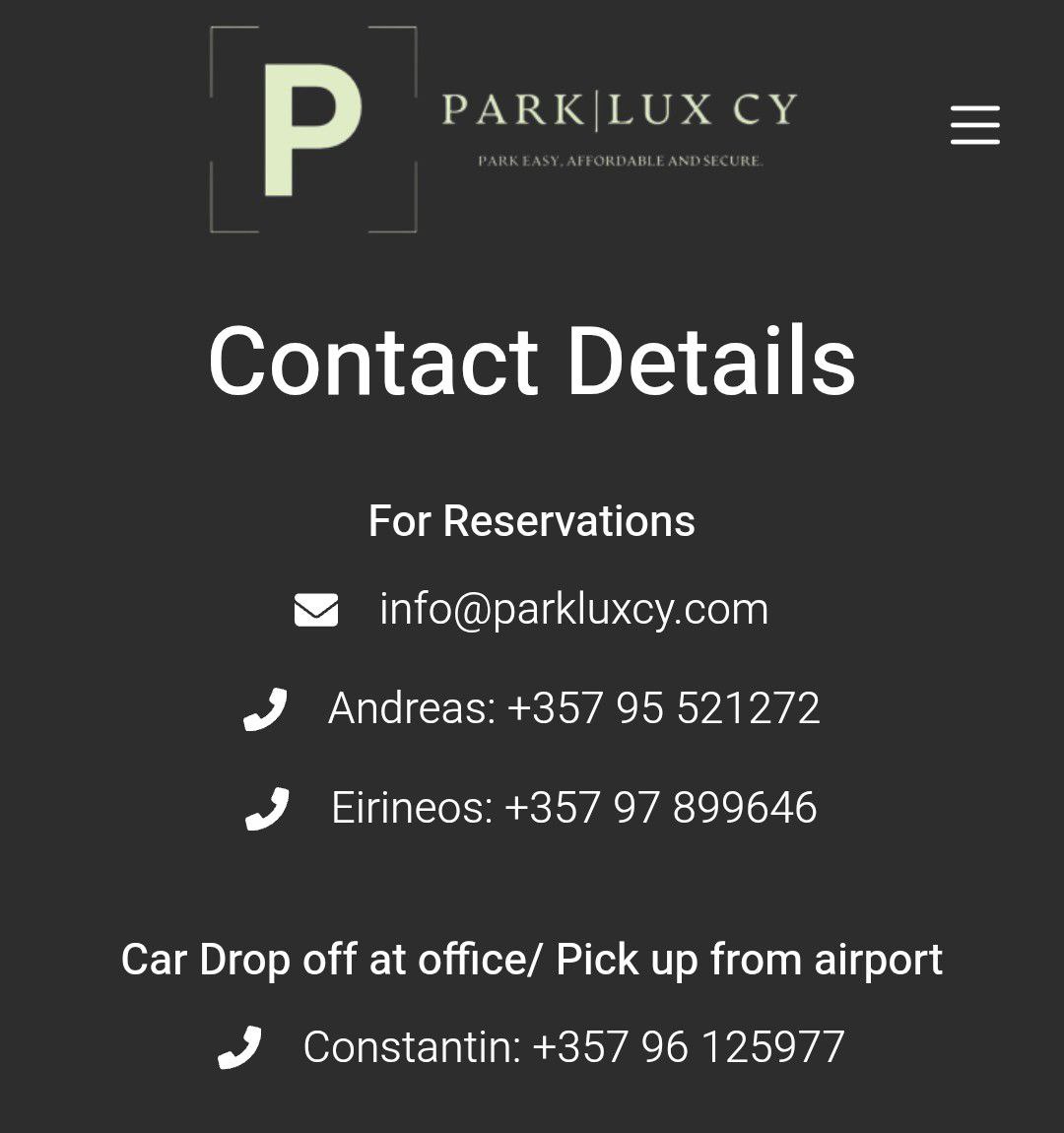1064x1133 pixels.
Task: Open the hamburger navigation menu
Action: tap(974, 125)
